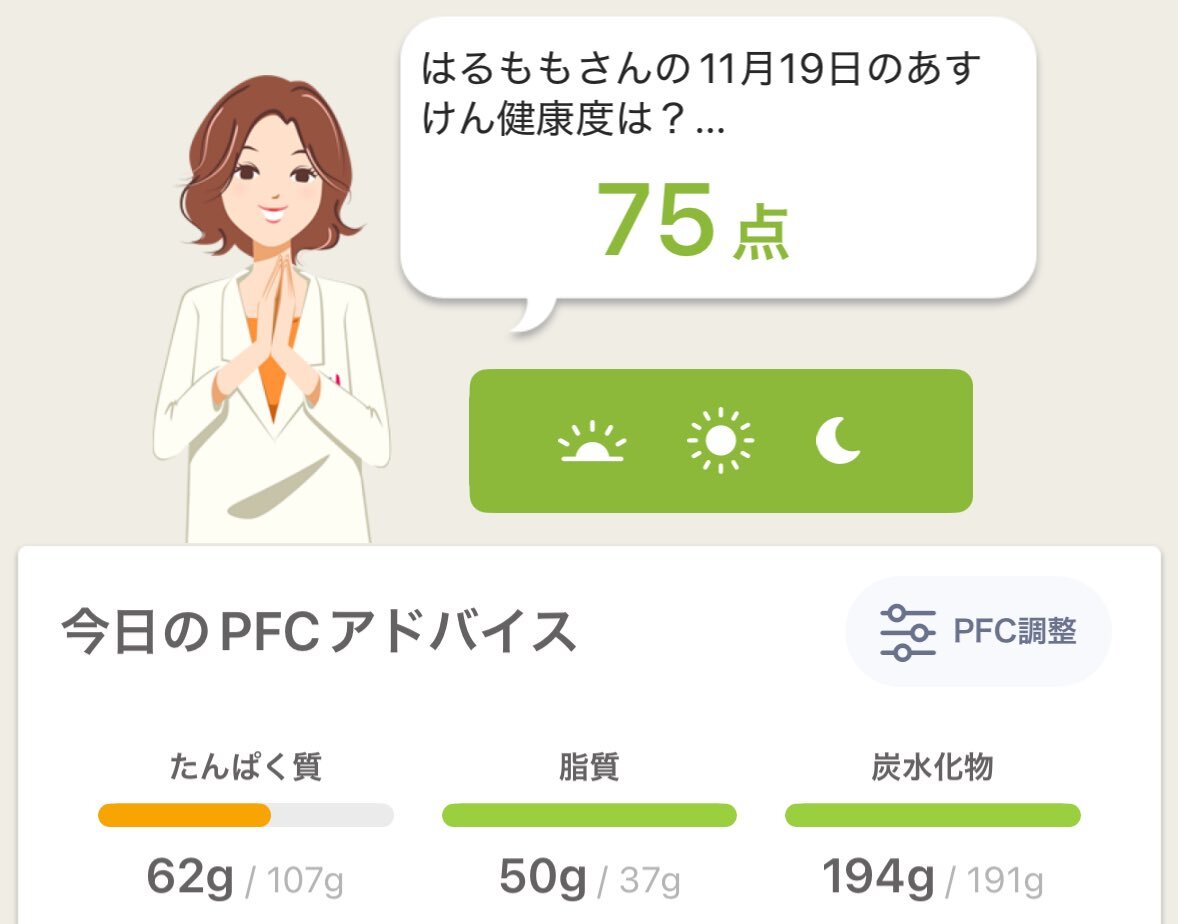
Task: Select the night moon icon
Action: 838,441
